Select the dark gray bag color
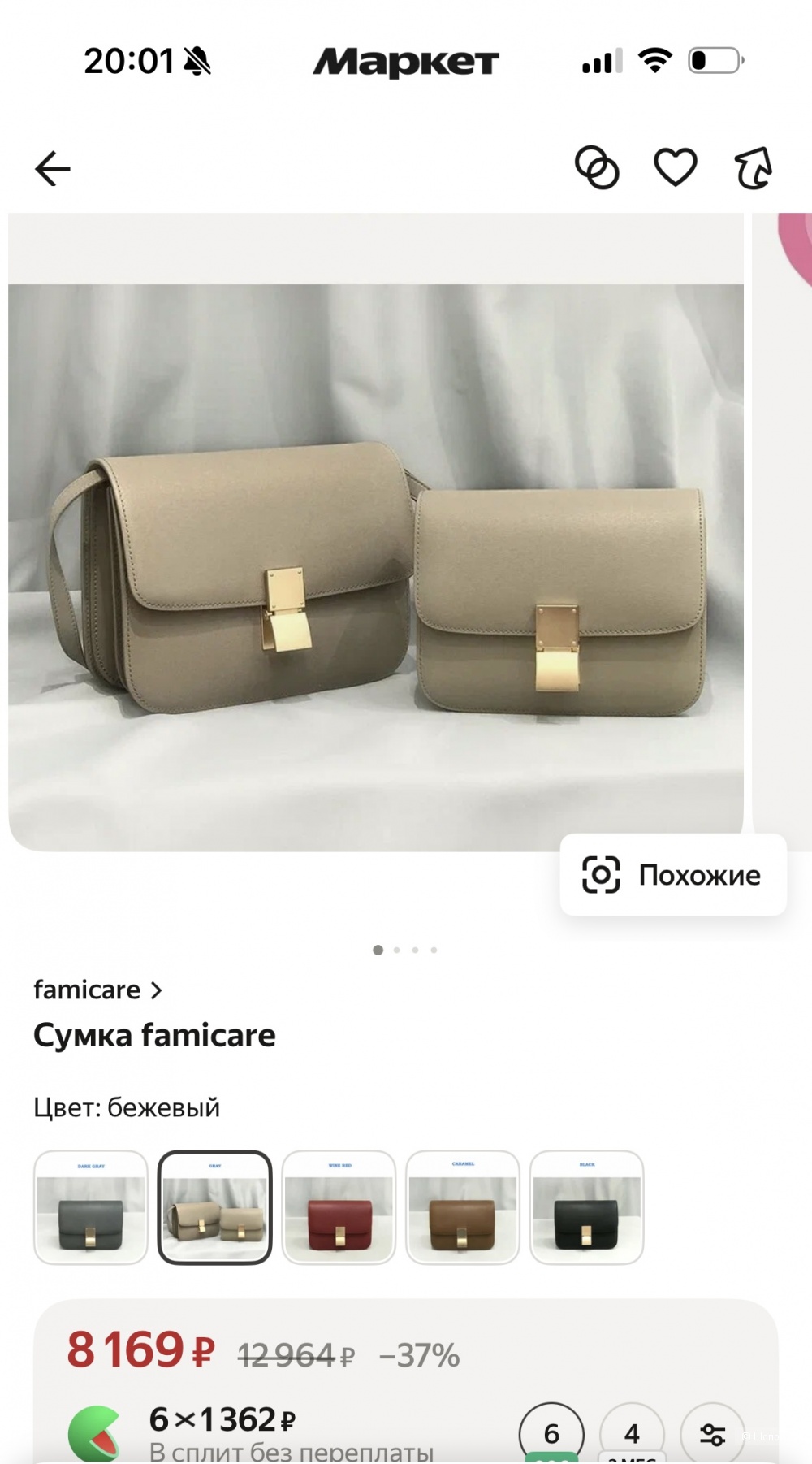 (x=91, y=1207)
